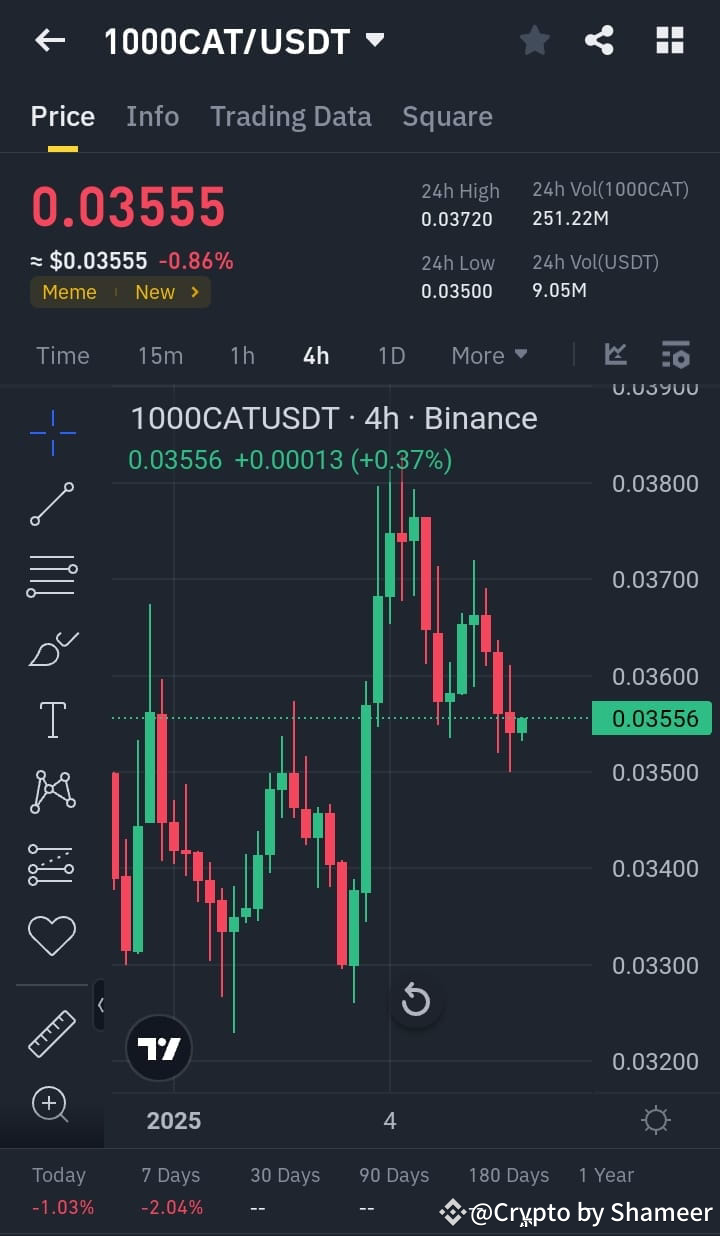Switch to the Trading Data tab
The image size is (720, 1236).
coord(290,116)
